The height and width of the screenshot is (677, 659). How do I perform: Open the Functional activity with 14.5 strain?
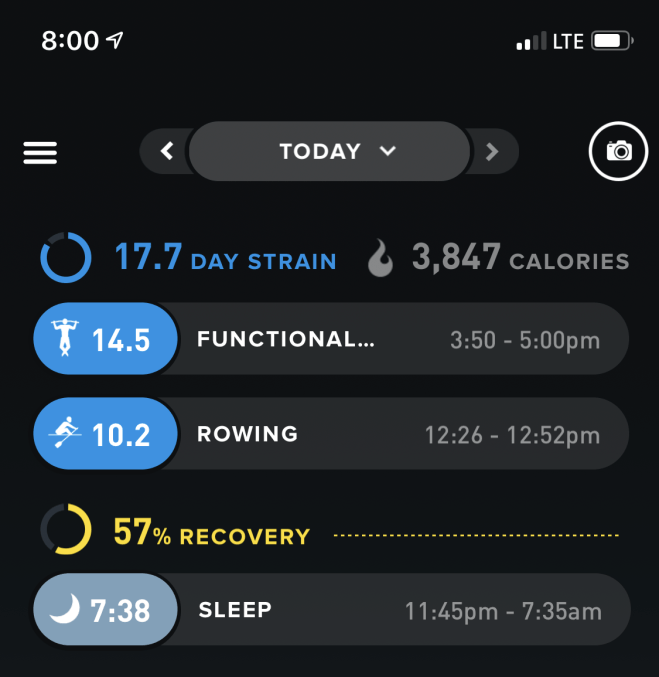coord(330,339)
